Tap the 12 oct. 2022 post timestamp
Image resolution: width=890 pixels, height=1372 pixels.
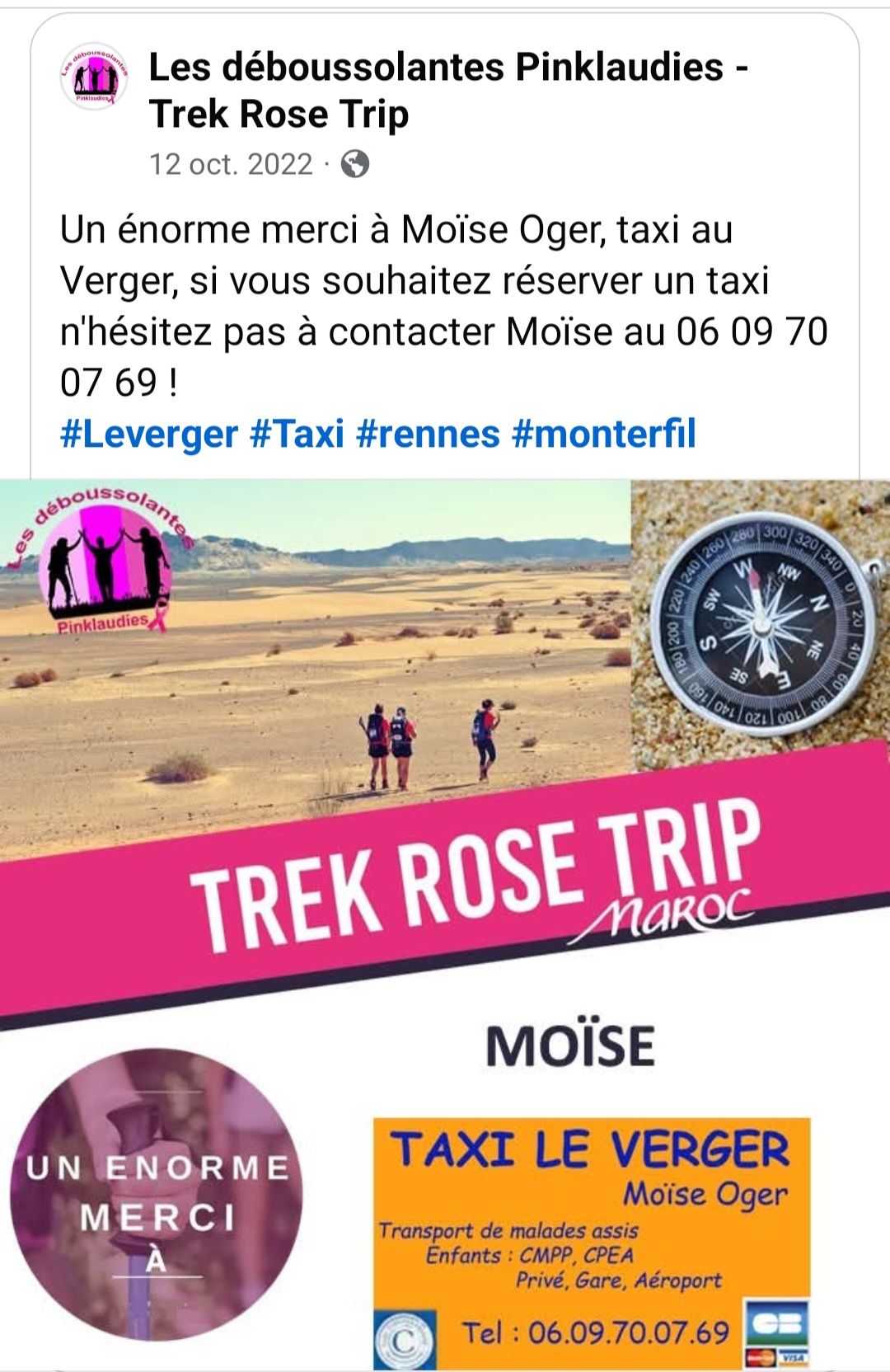click(x=231, y=164)
